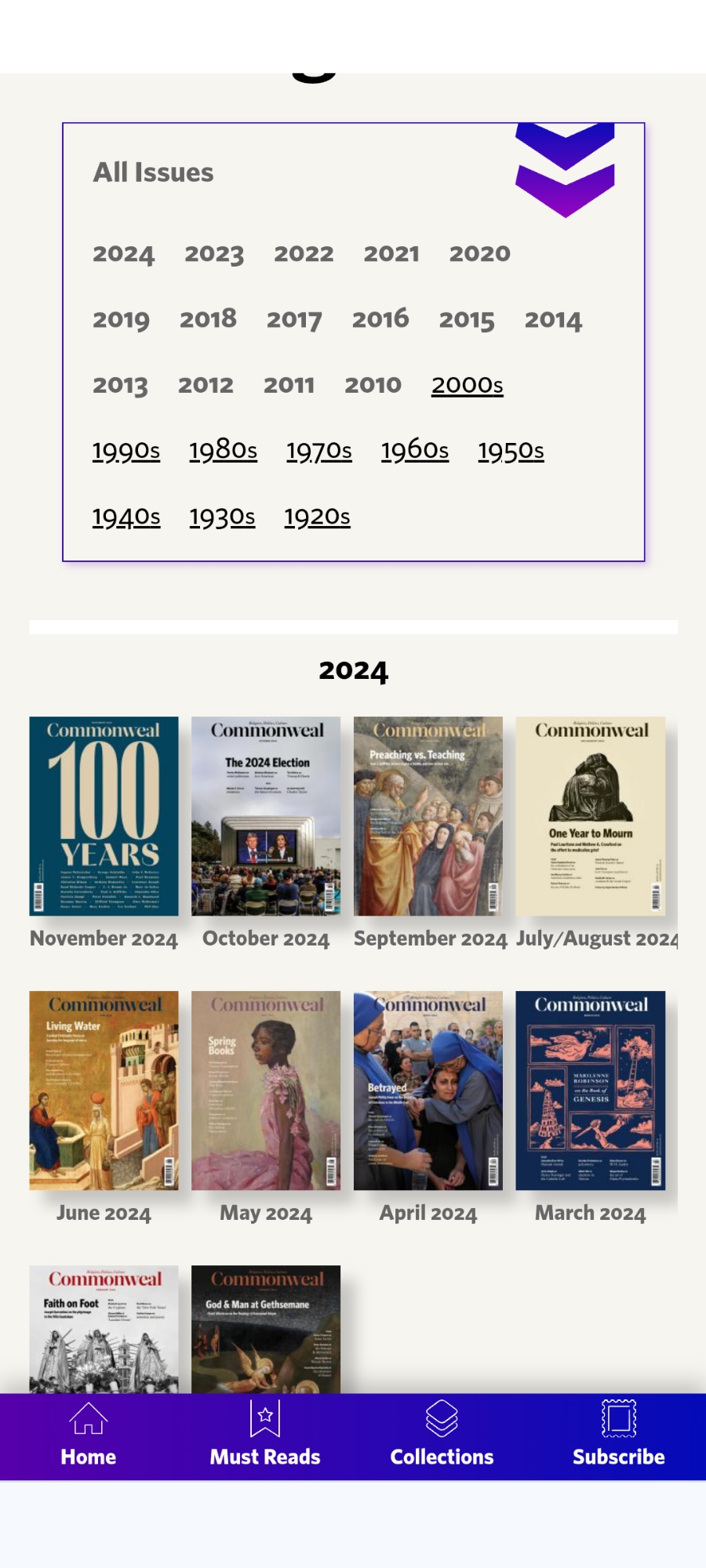Open the Collections tab
The height and width of the screenshot is (1568, 706).
point(442,1436)
